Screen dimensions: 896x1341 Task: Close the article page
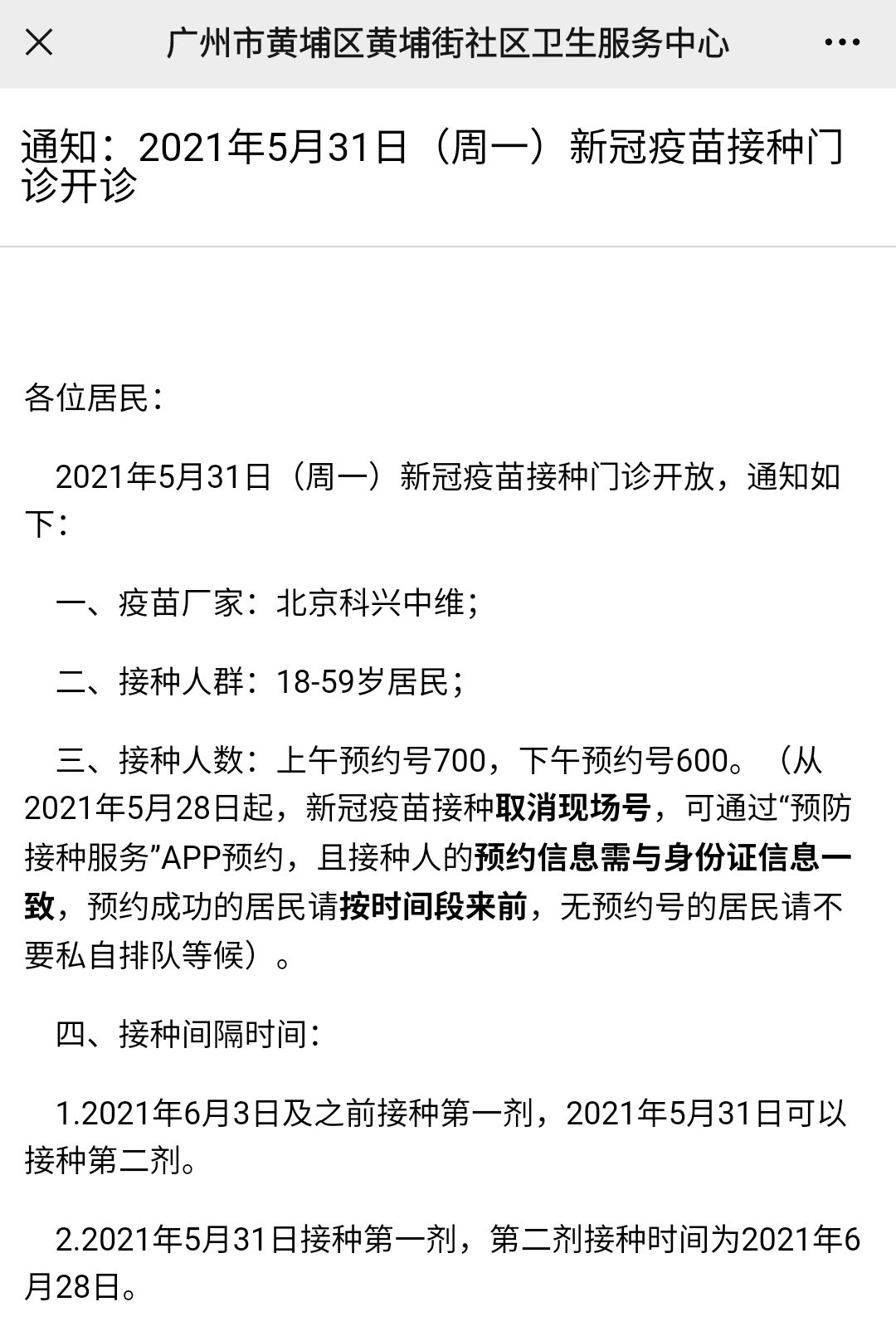(39, 42)
